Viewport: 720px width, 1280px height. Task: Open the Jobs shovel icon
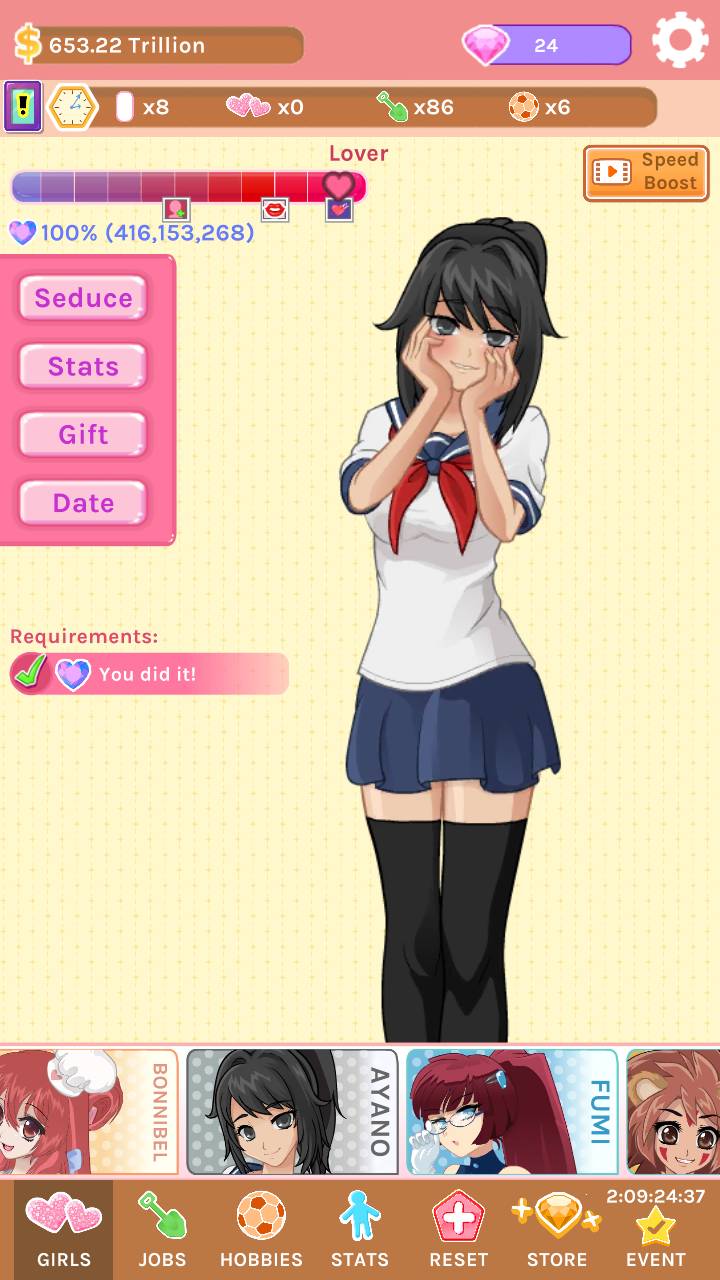[163, 1217]
